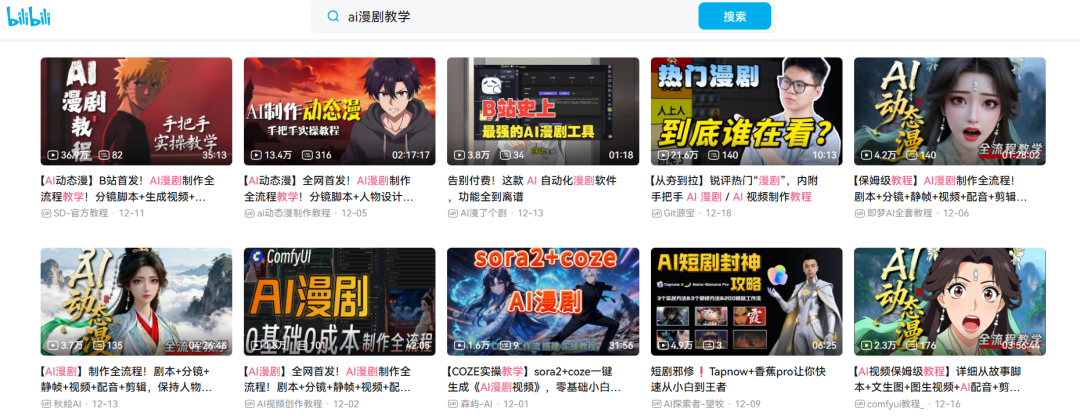Viewport: 1080px width, 416px height.
Task: Tap the blue 搜索 button
Action: 734,17
